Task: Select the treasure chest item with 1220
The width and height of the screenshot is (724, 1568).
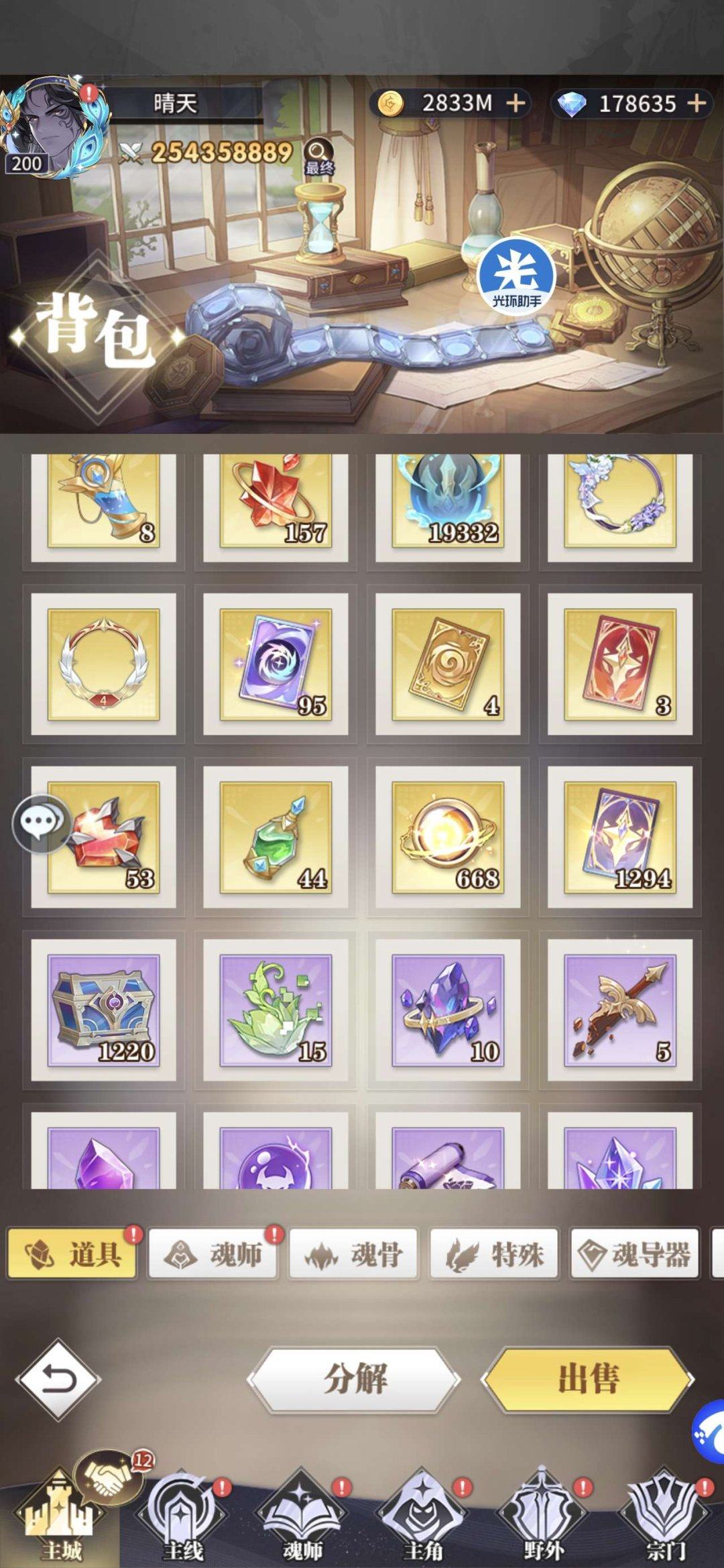Action: click(103, 1010)
